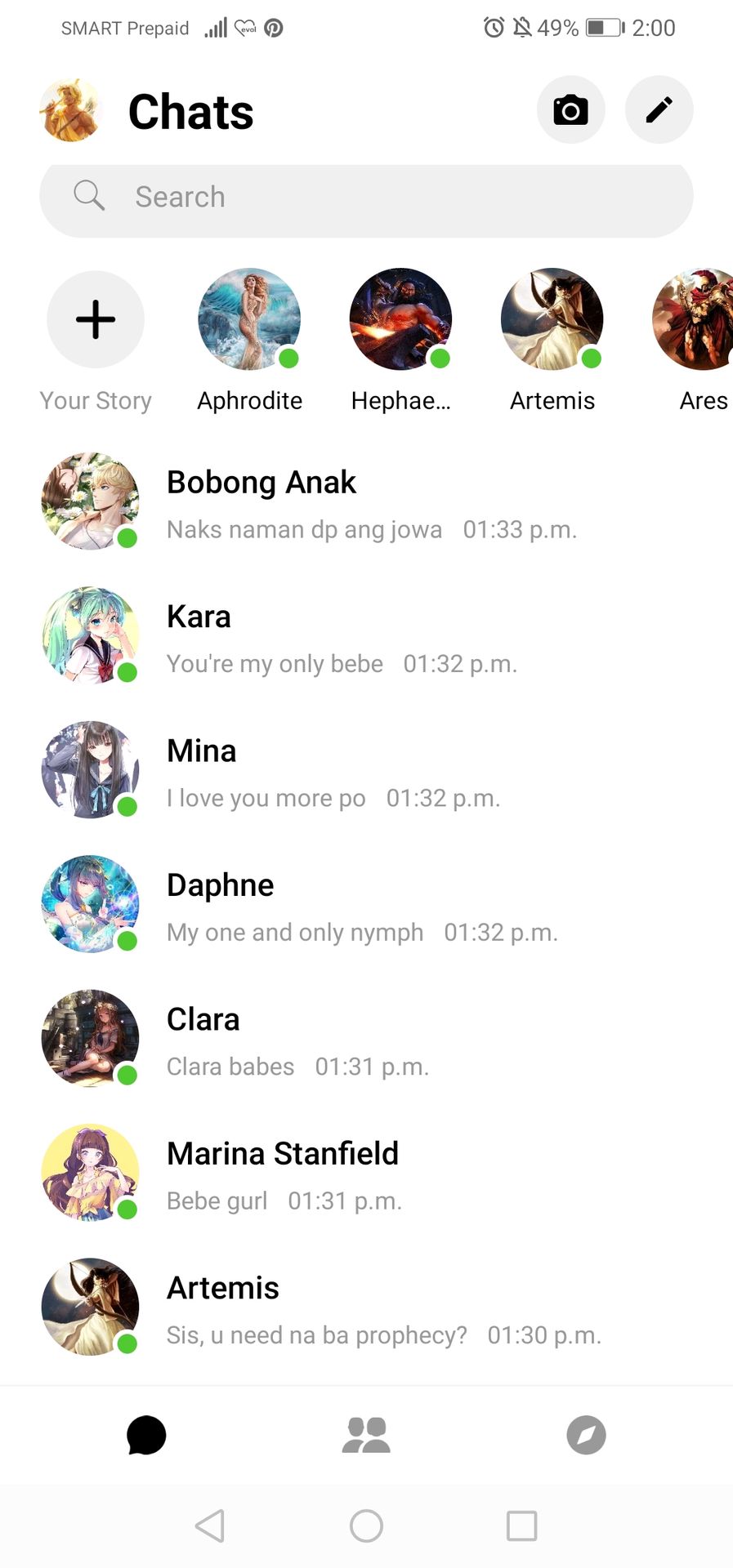Open Mina's conversation
This screenshot has width=733, height=1568.
[366, 770]
